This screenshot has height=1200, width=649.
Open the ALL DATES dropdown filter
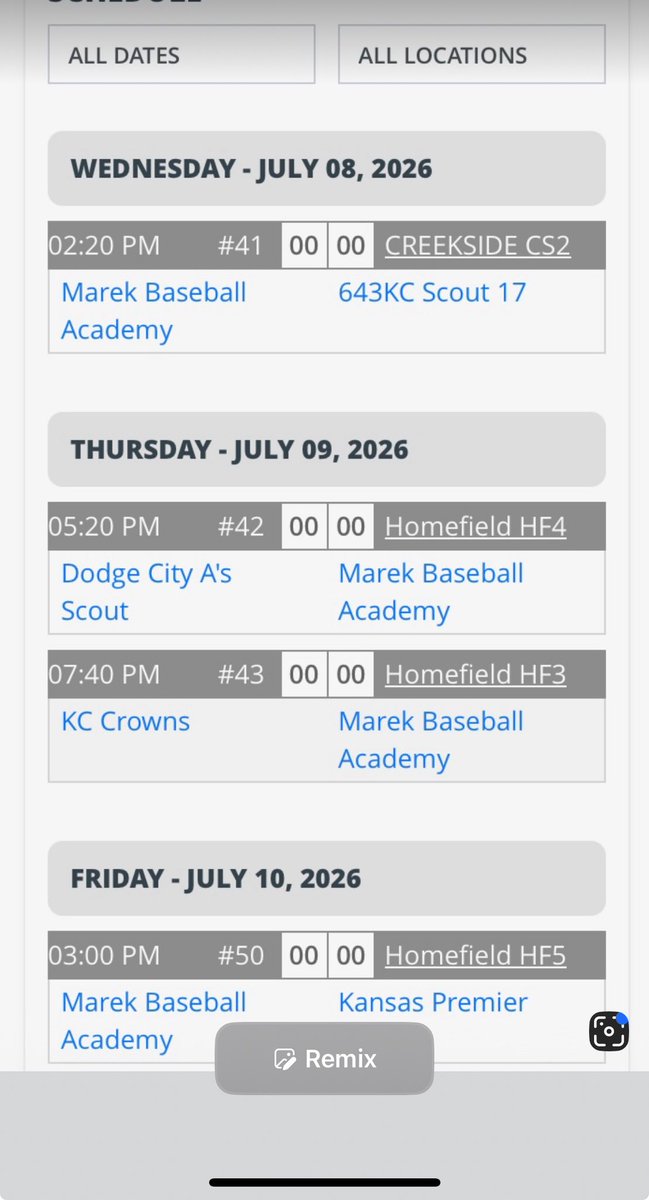181,54
